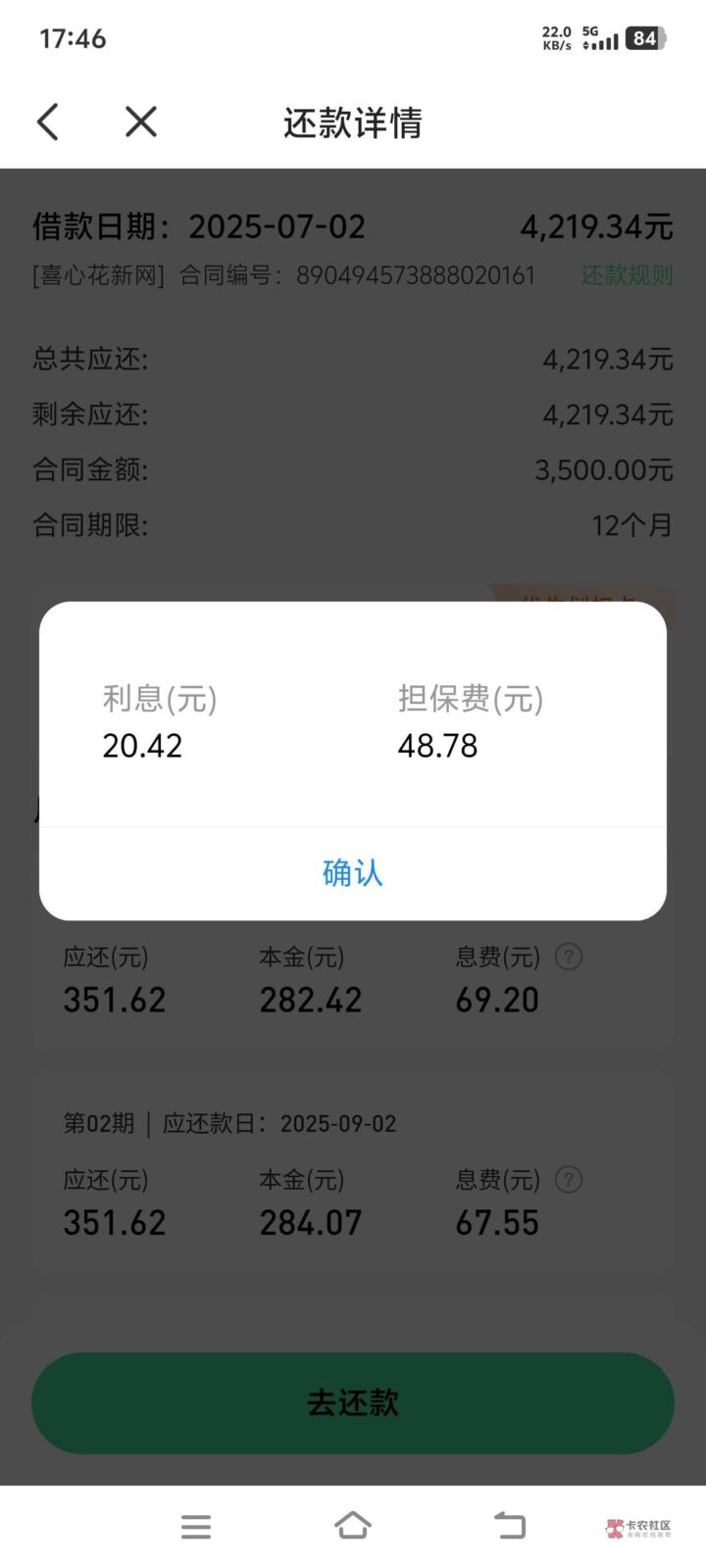Tap the recent apps button in navigation bar

[196, 1525]
